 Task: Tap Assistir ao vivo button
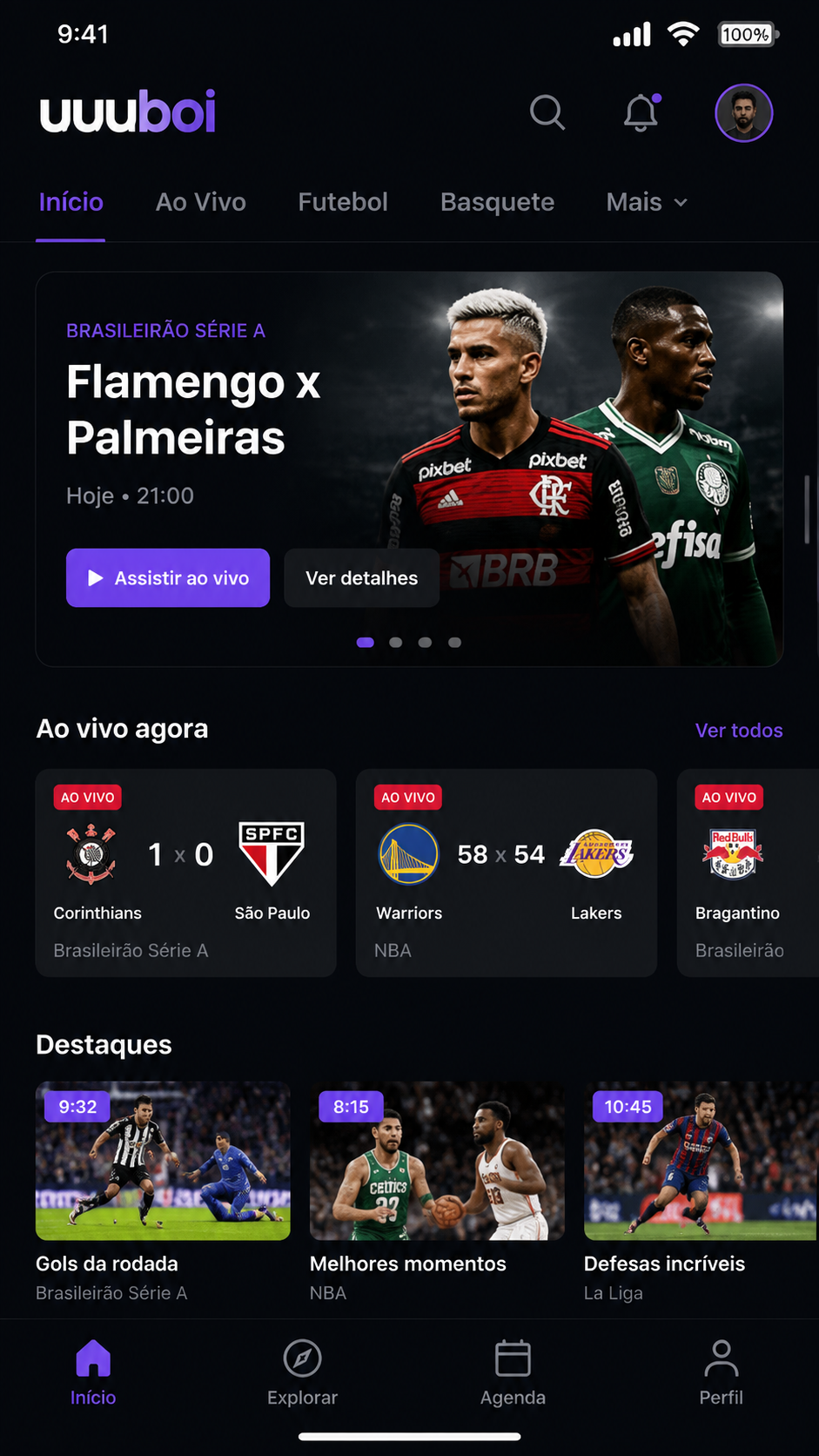point(168,577)
